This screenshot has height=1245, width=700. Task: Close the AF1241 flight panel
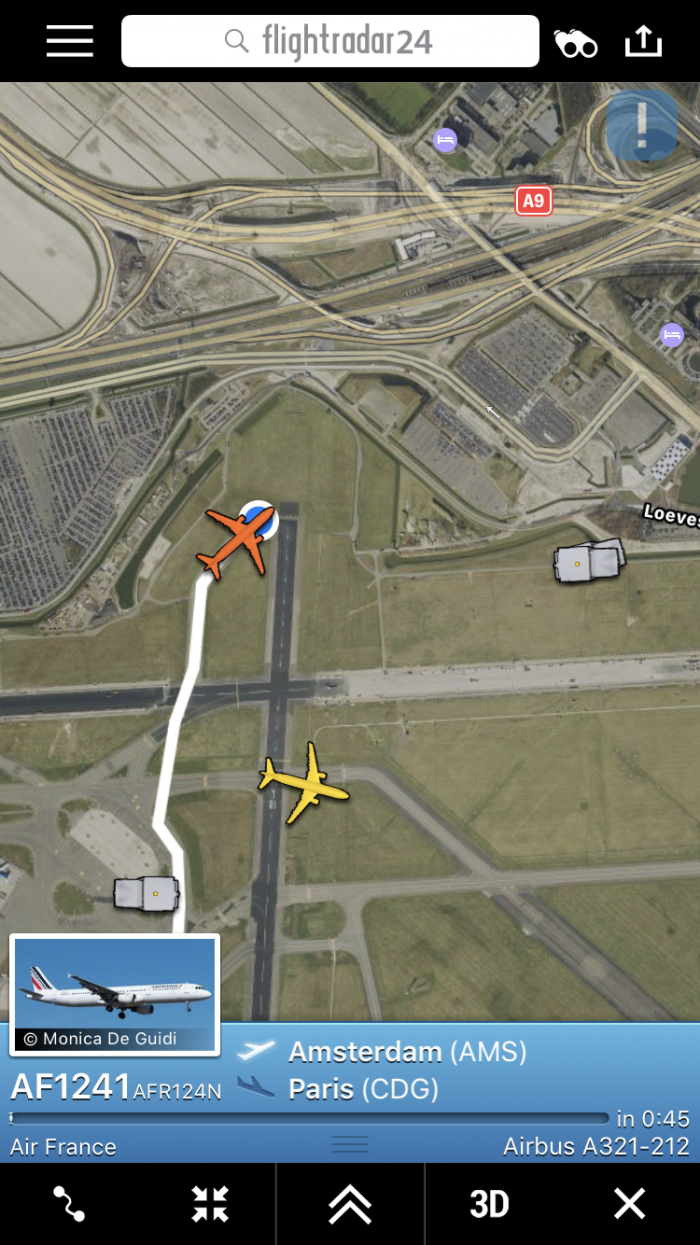(630, 1203)
